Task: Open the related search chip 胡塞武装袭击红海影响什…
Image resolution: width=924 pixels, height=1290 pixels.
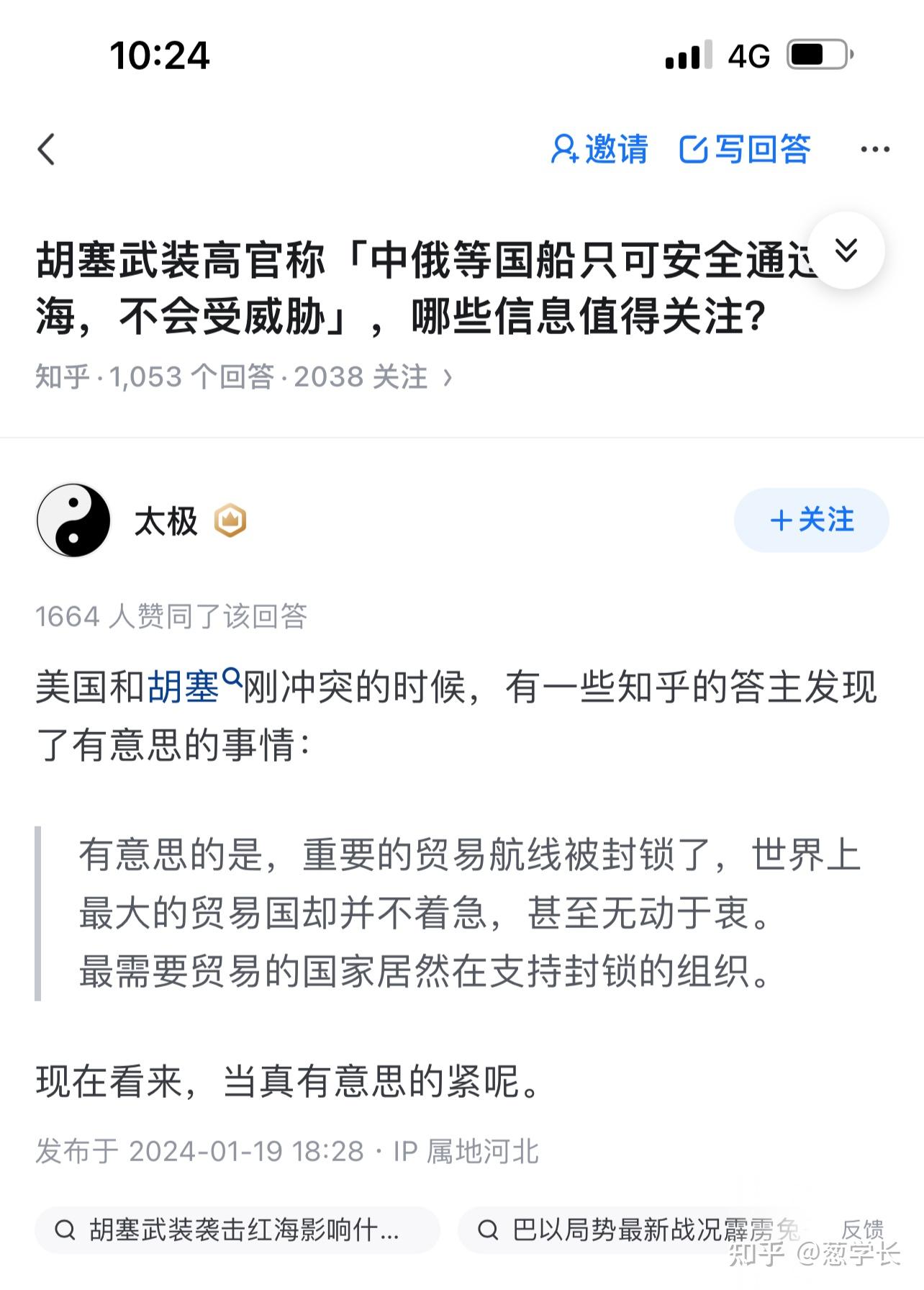Action: pos(237,1230)
